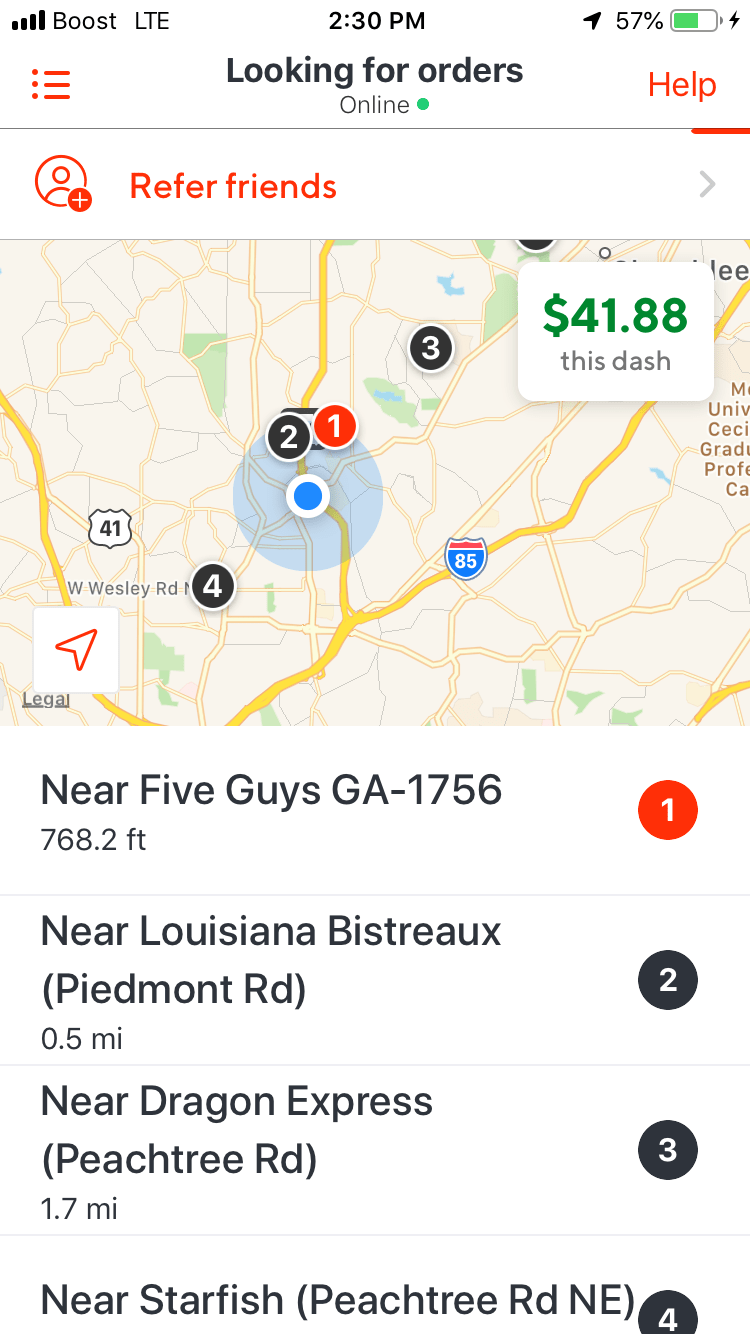Tap your blue current location dot

(308, 495)
